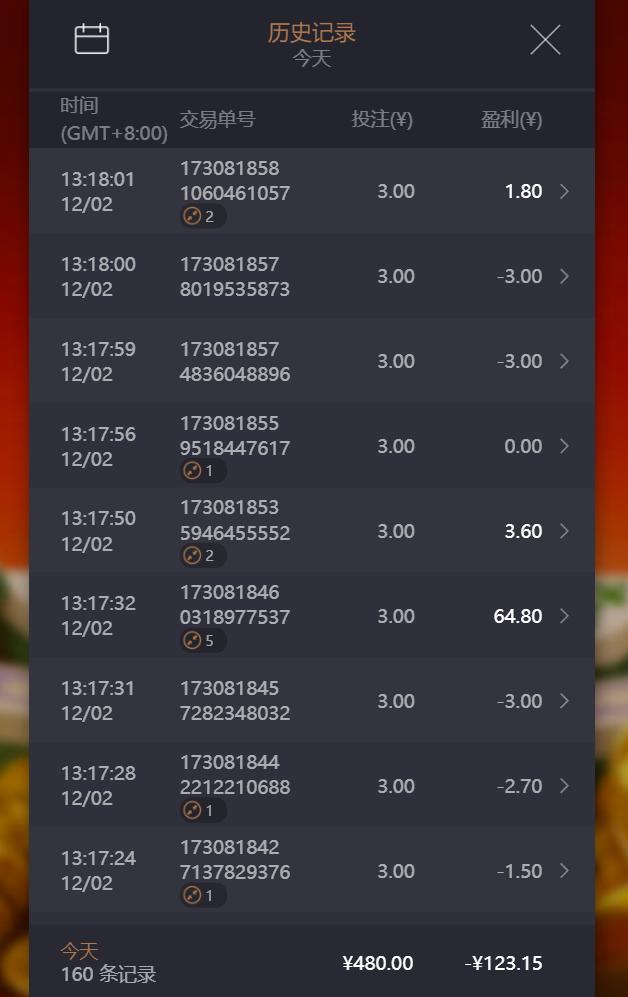The width and height of the screenshot is (628, 997).
Task: Open the record with -2.70 profit
Action: pos(312,786)
